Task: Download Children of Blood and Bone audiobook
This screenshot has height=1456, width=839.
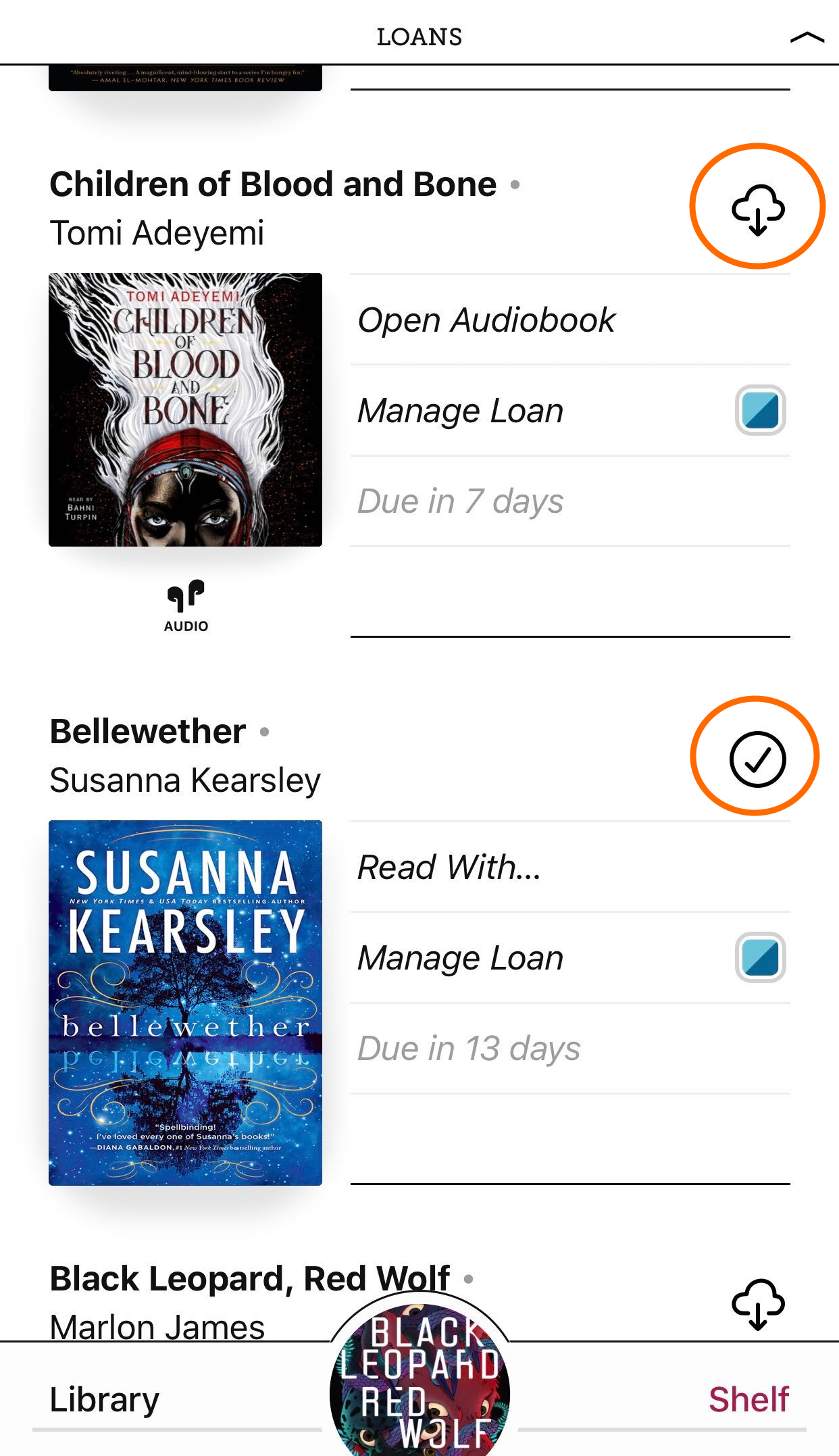Action: [758, 209]
